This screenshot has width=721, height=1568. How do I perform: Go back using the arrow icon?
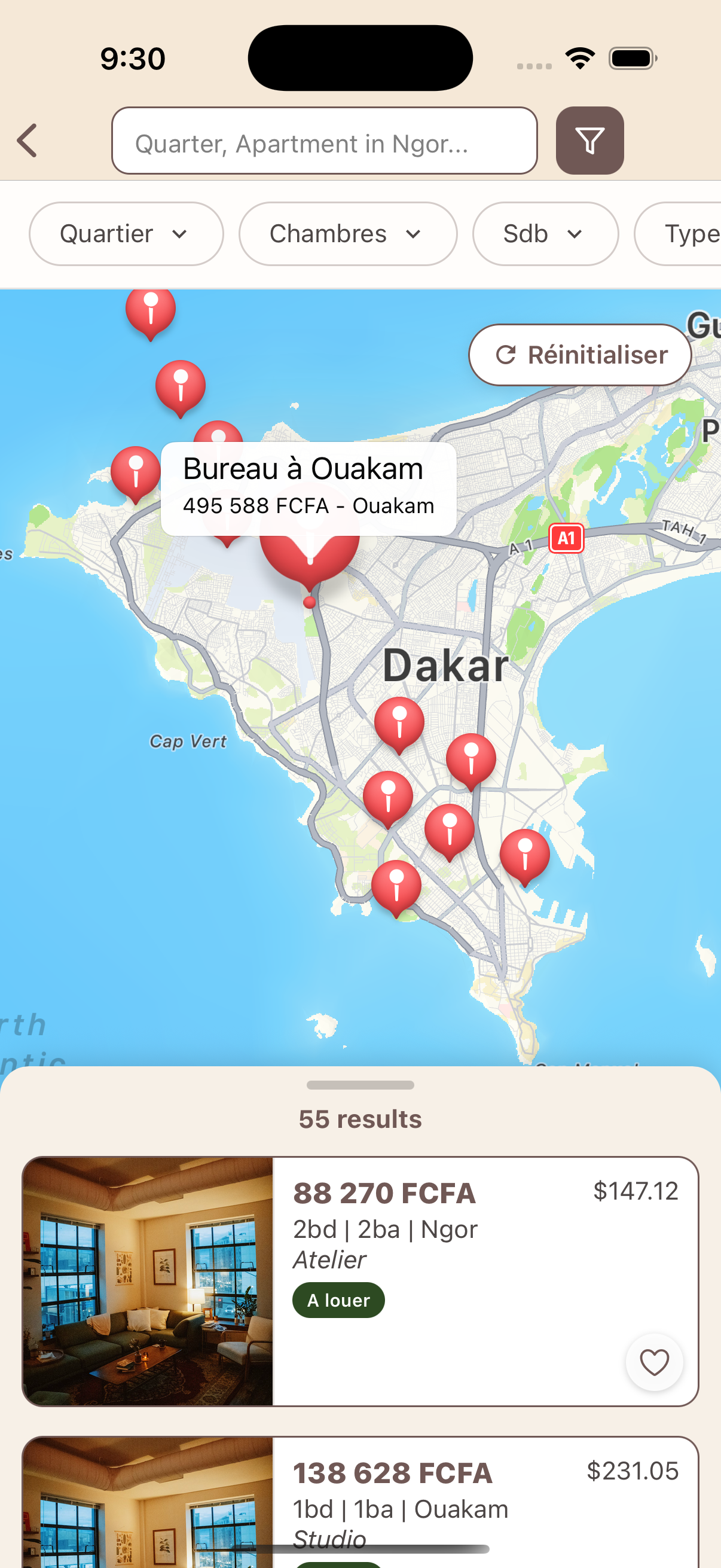click(x=28, y=141)
